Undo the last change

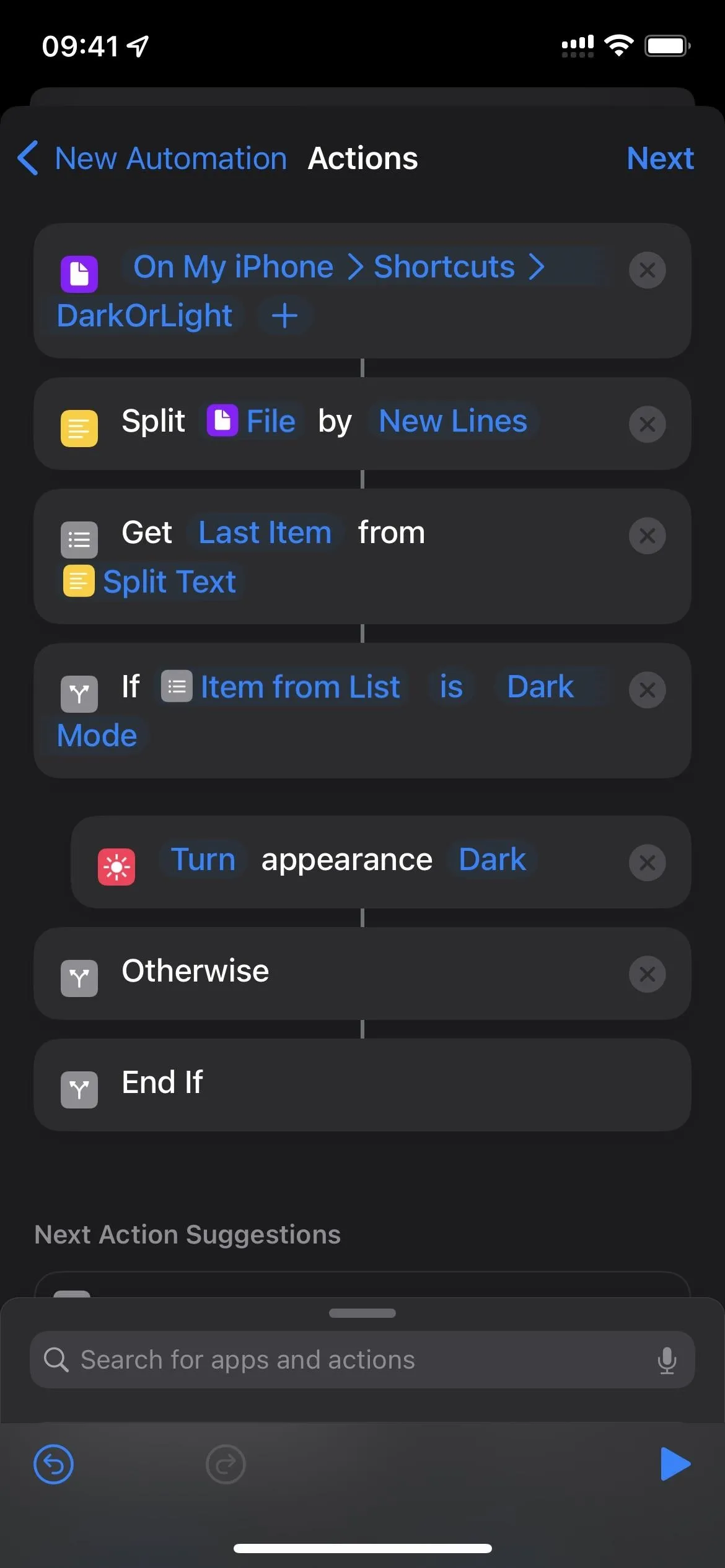click(x=53, y=1465)
